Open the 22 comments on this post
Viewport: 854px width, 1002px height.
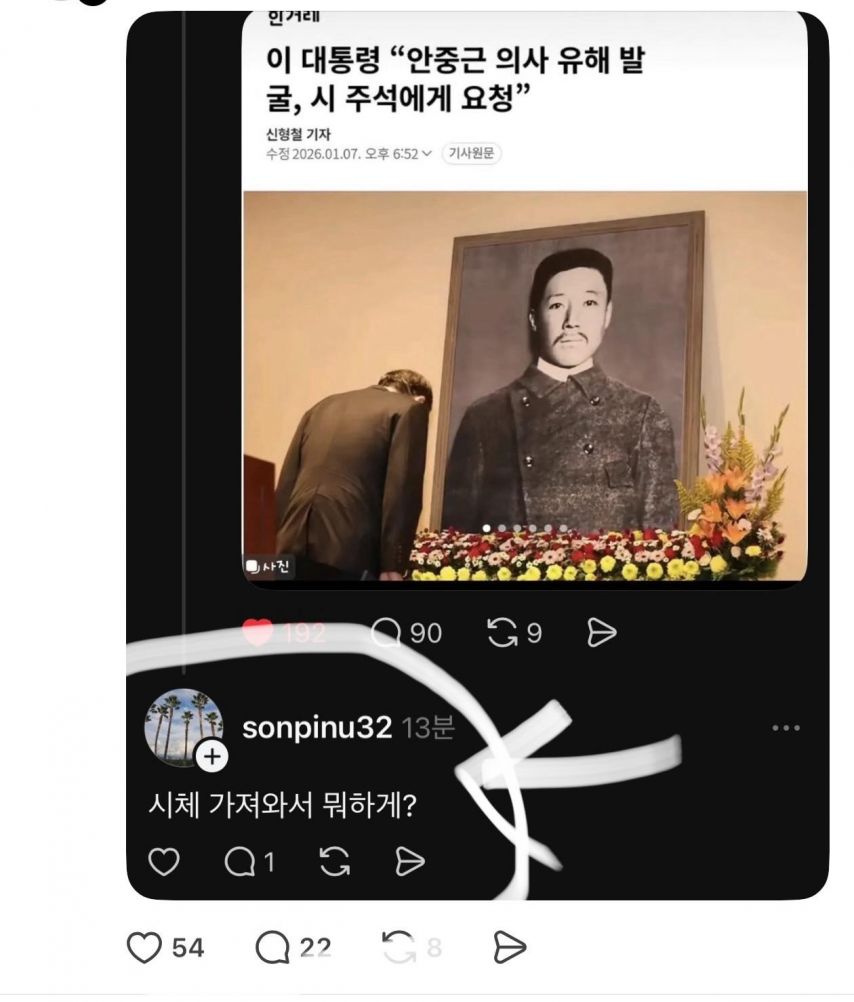pos(273,947)
